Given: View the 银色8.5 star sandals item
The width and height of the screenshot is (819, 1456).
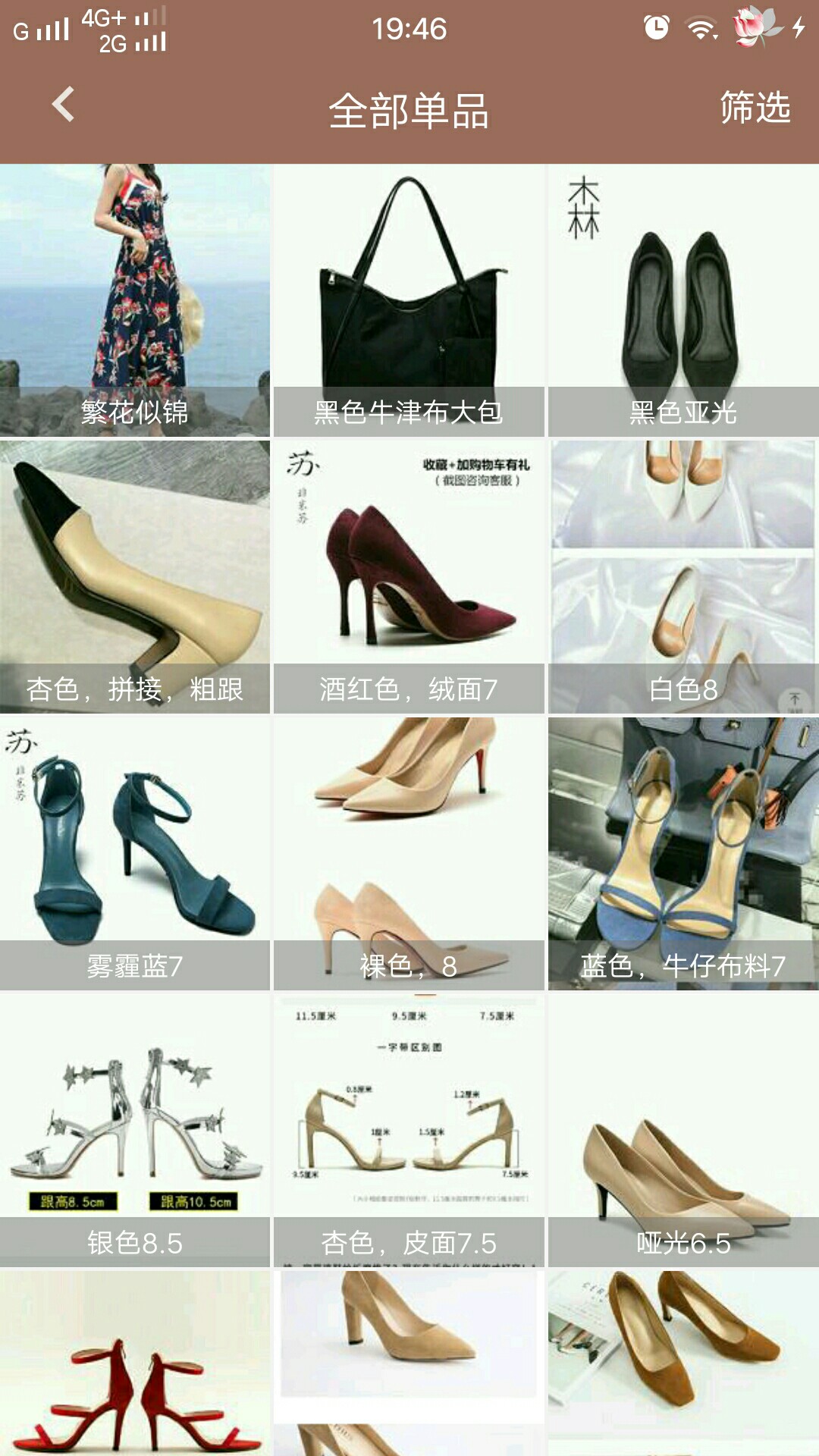Looking at the screenshot, I should click(x=135, y=1131).
